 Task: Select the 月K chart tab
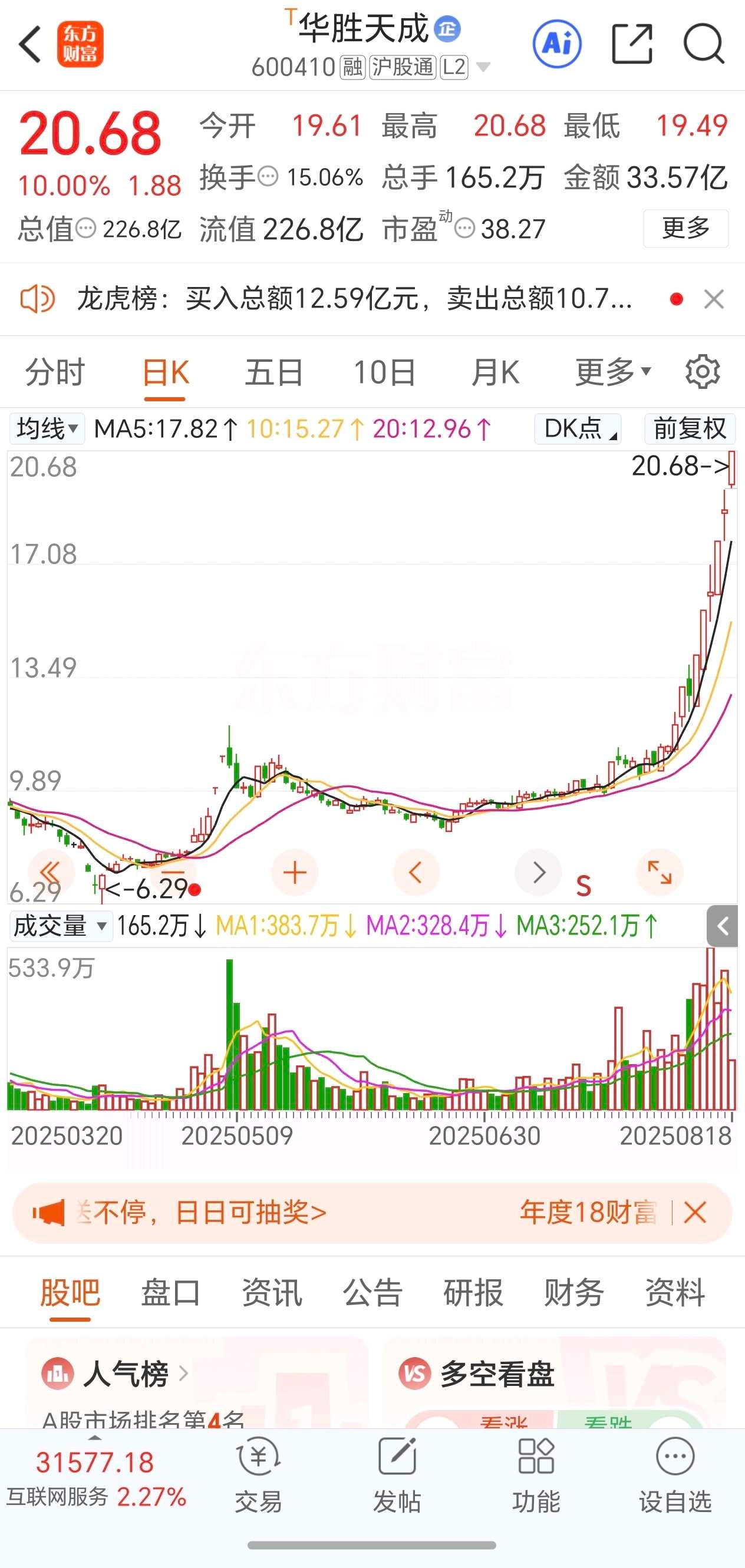tap(495, 372)
